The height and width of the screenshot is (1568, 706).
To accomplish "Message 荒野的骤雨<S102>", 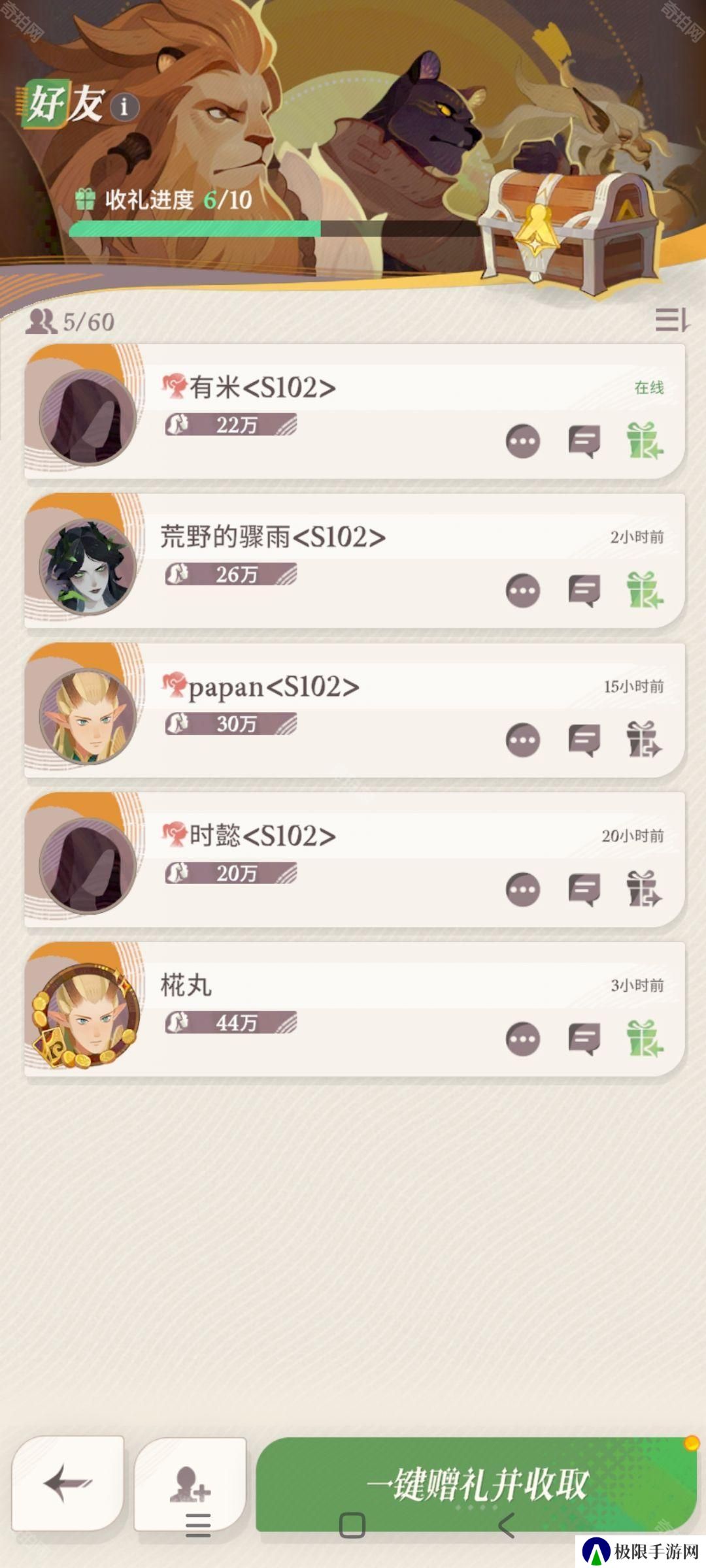I will pyautogui.click(x=584, y=591).
